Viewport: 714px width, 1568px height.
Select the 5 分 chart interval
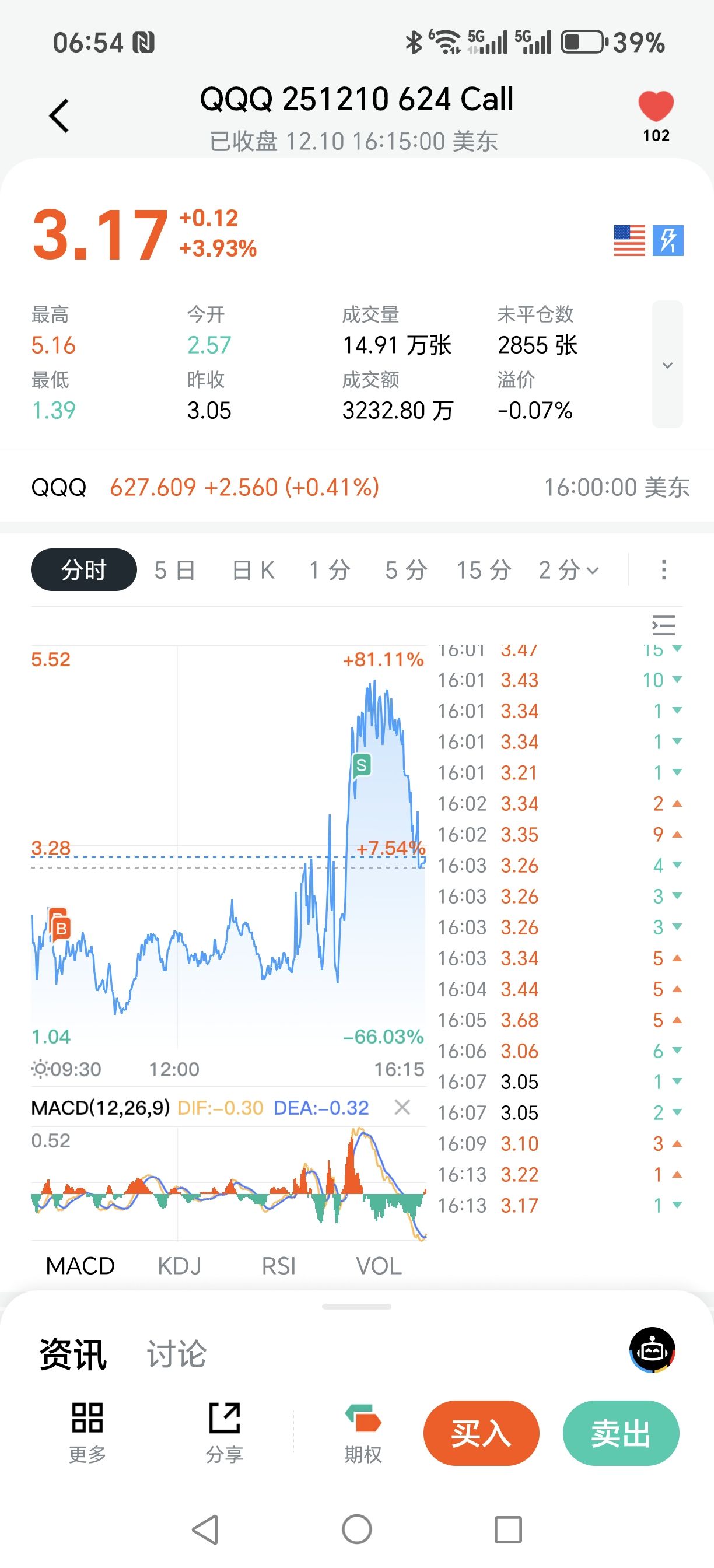click(406, 570)
